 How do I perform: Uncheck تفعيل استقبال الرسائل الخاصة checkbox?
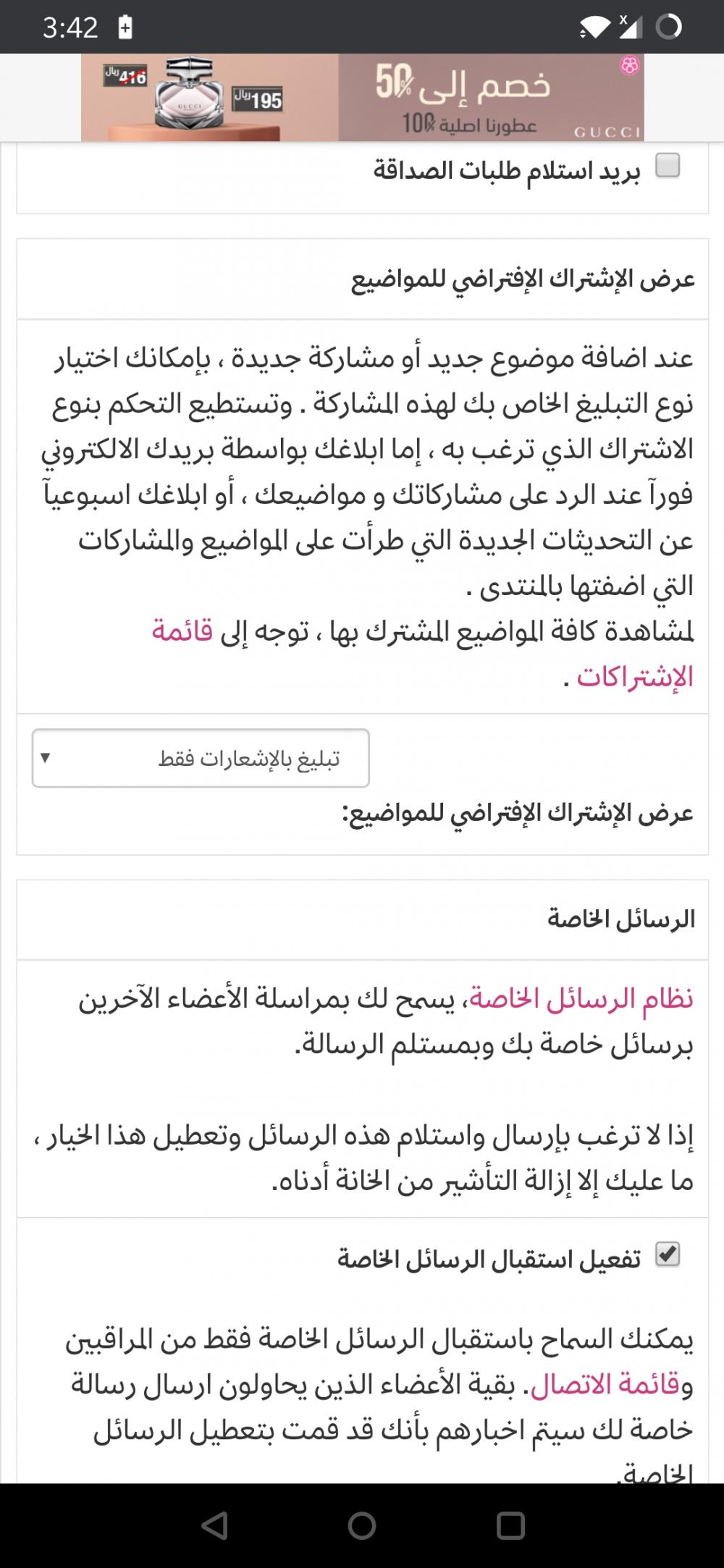(x=667, y=1254)
